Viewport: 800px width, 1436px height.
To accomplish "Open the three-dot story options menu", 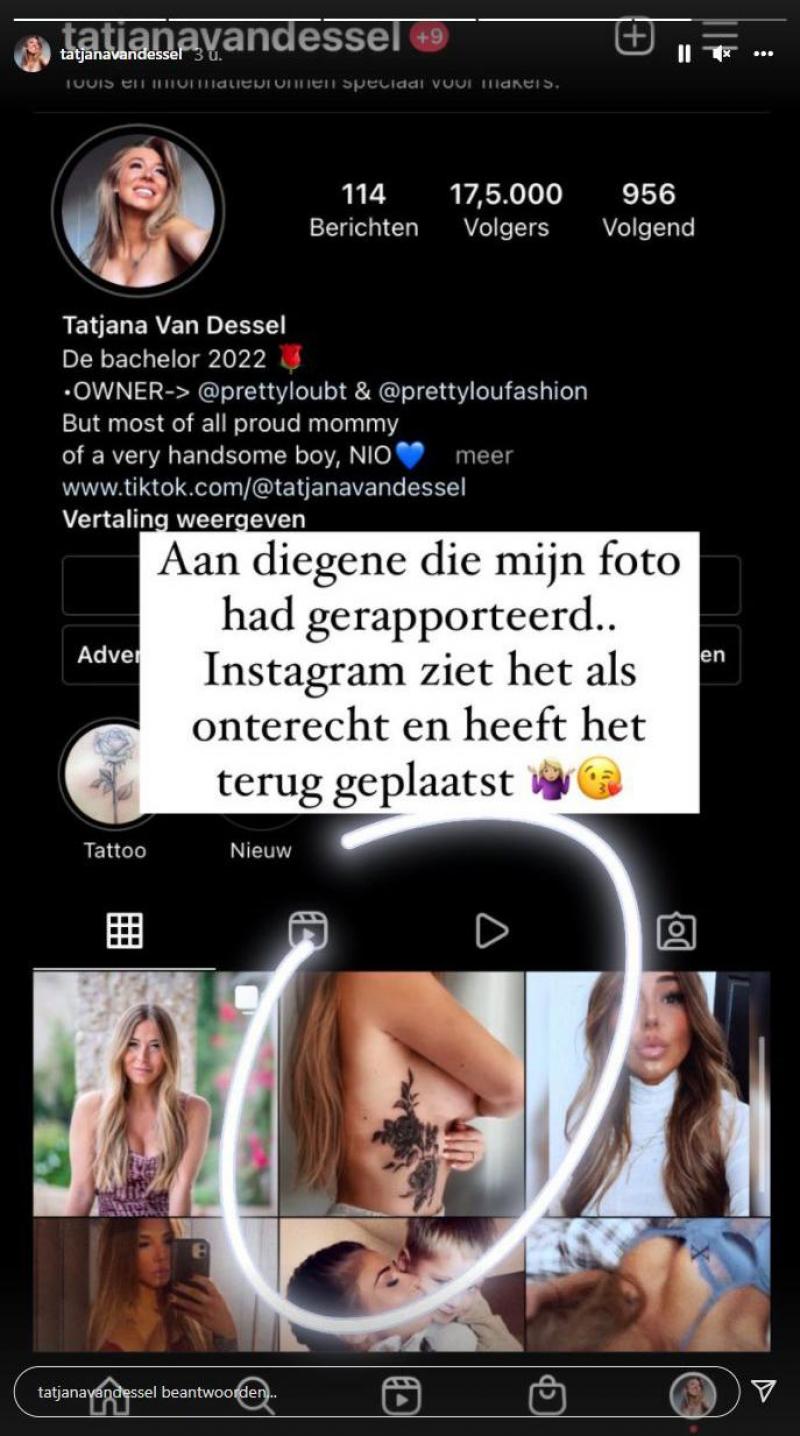I will (764, 54).
